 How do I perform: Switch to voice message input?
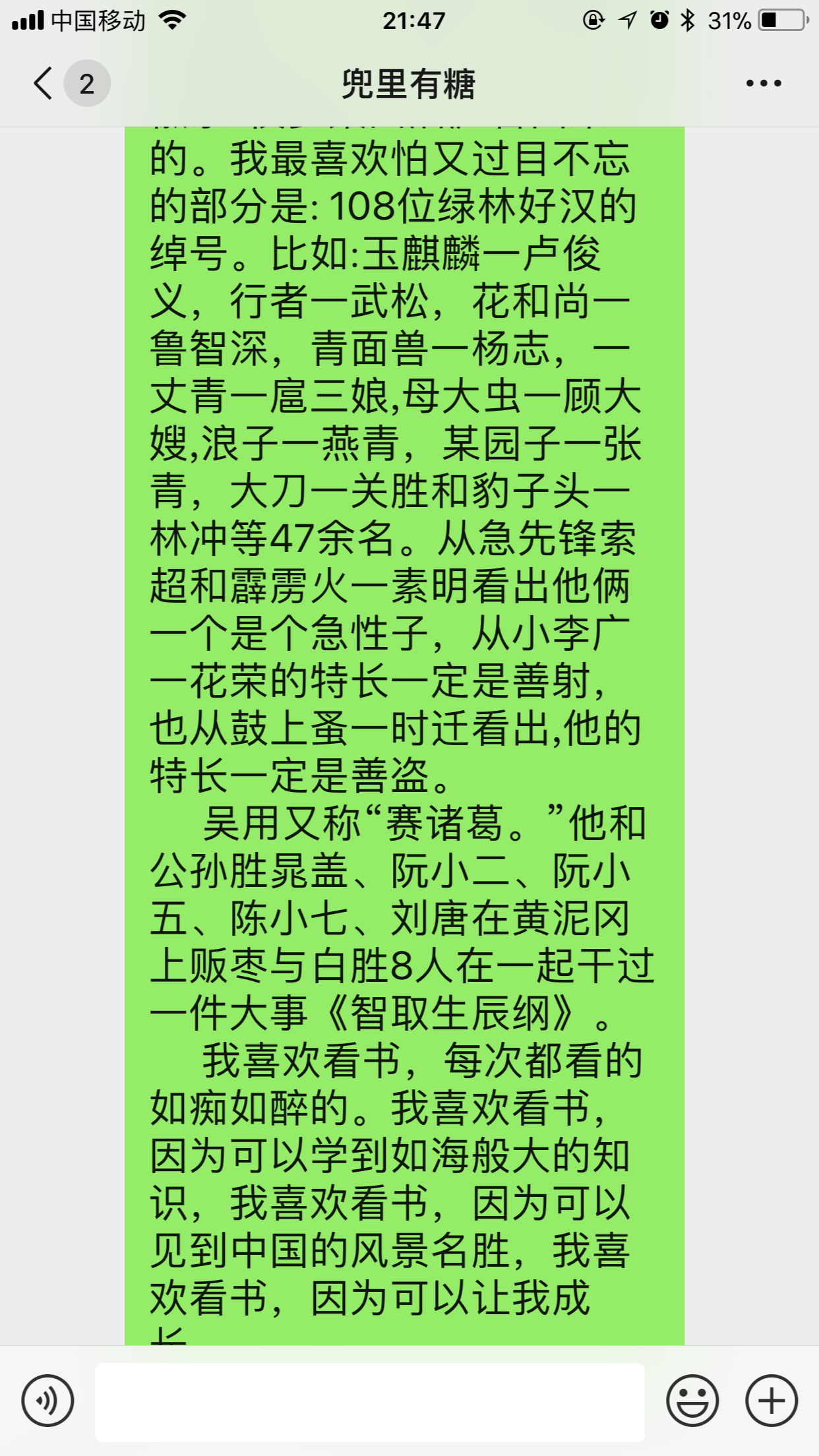tap(47, 1401)
